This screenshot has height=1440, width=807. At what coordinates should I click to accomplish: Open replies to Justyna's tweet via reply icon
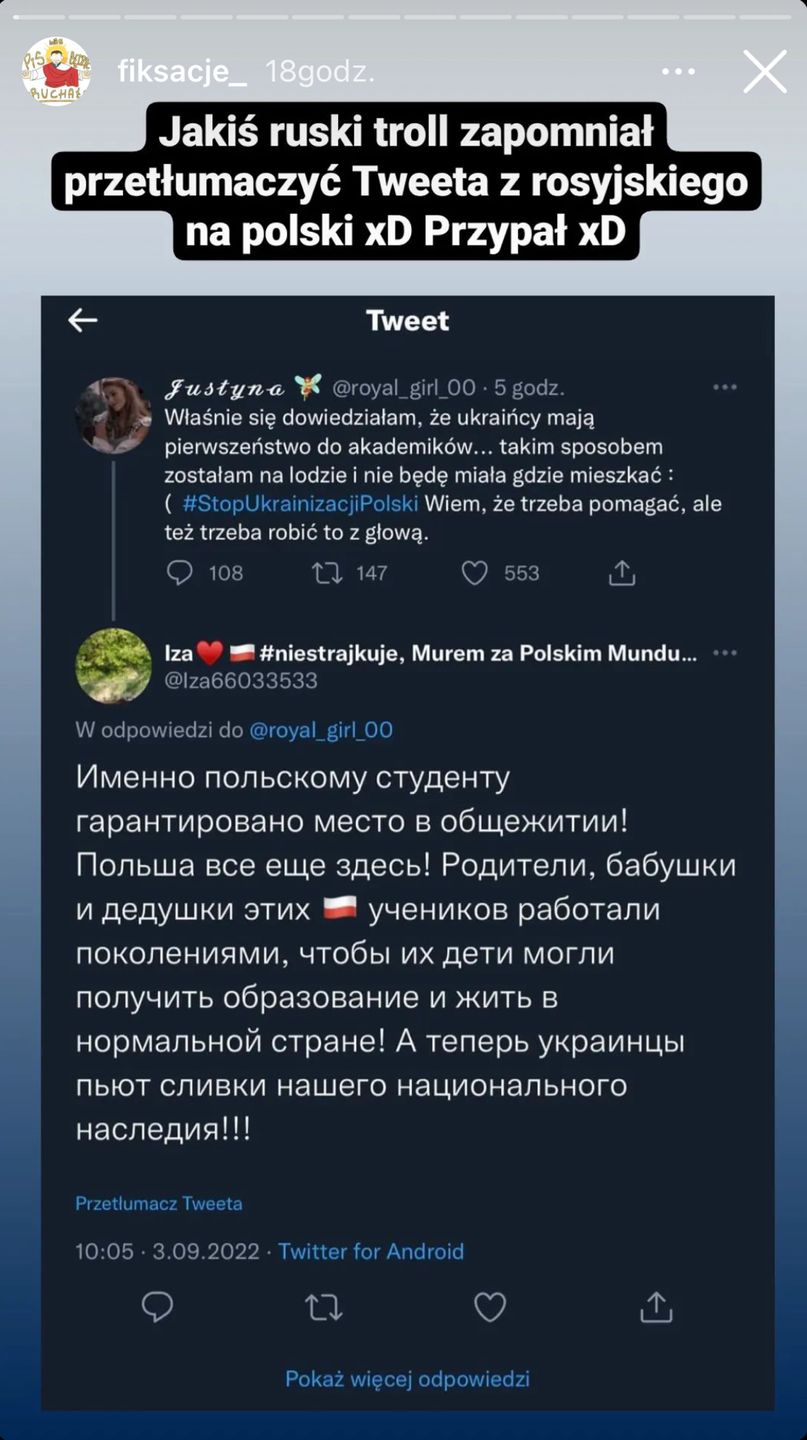tap(179, 573)
